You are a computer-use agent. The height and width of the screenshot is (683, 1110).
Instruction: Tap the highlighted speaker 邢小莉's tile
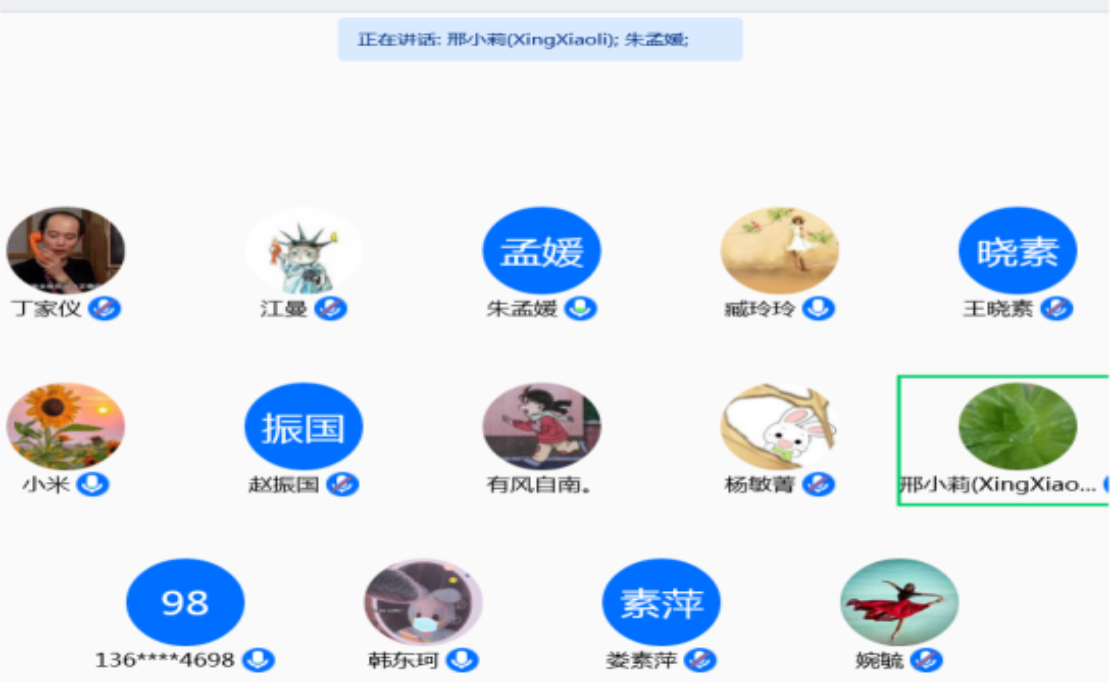[x=1017, y=427]
